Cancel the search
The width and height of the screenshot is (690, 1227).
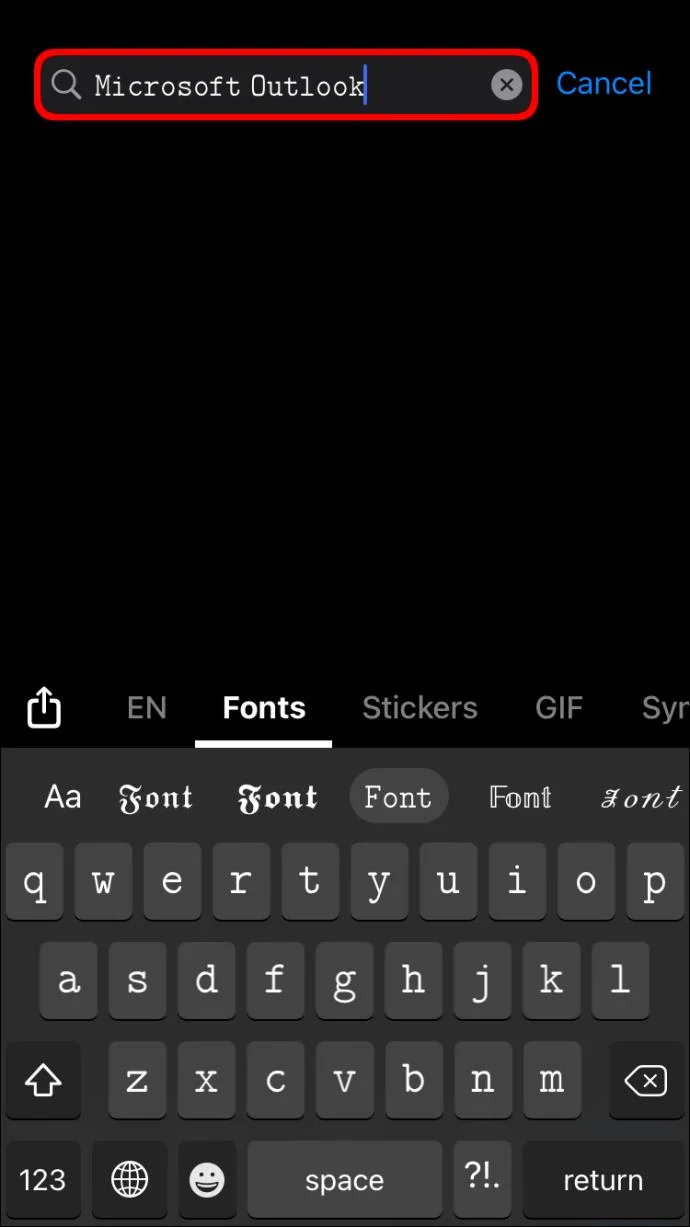(x=603, y=83)
